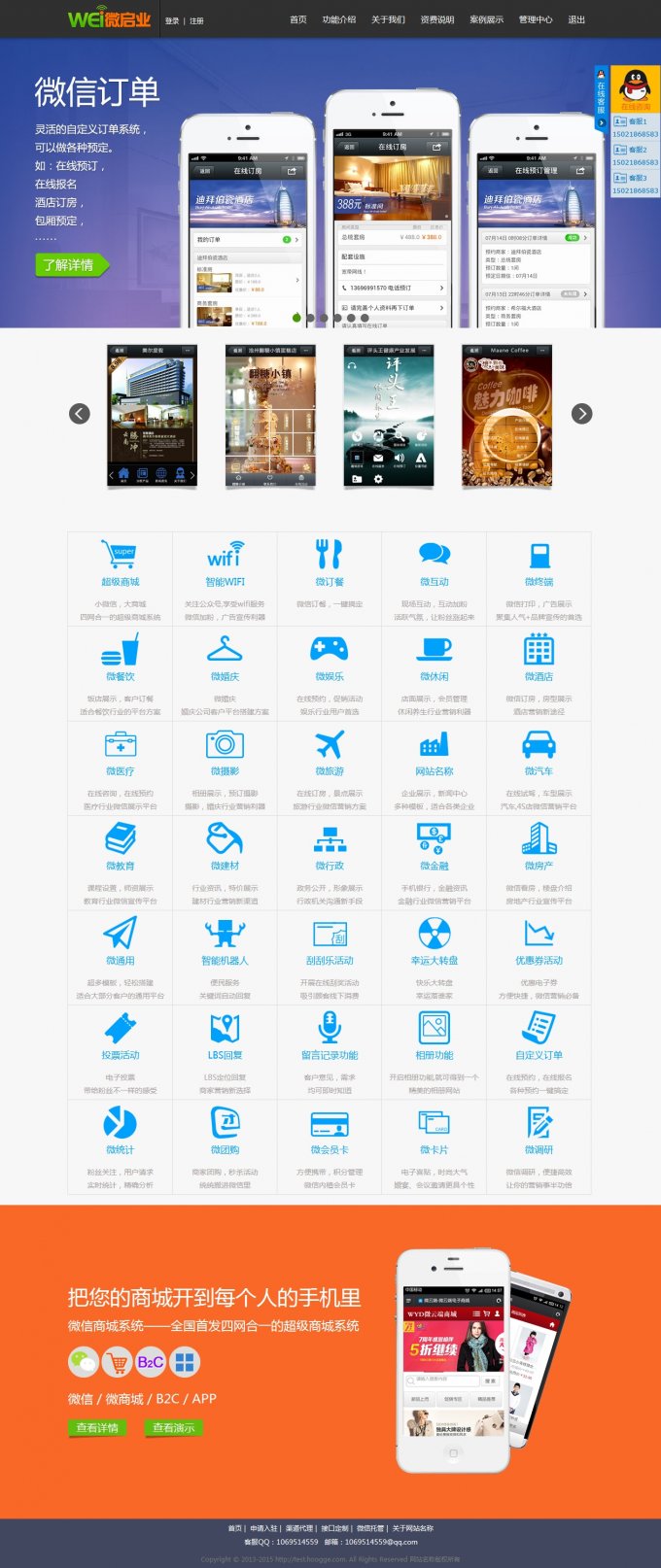This screenshot has height=1568, width=661.
Task: Show previous case in carousel
Action: (x=80, y=414)
